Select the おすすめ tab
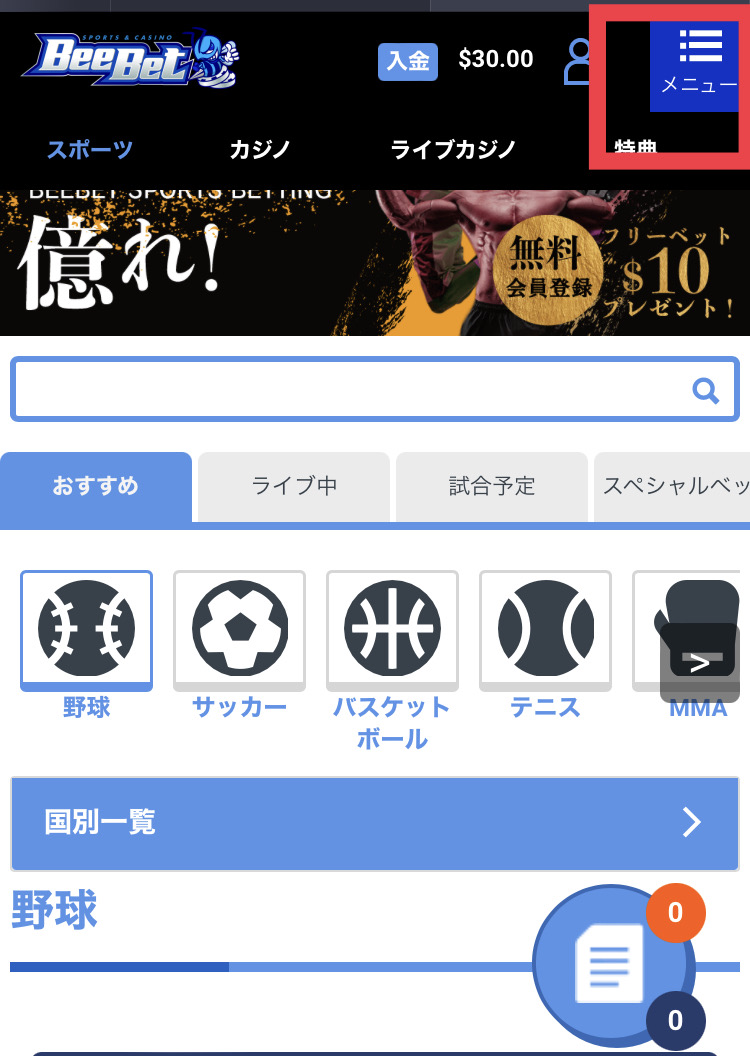Viewport: 750px width, 1056px height. click(96, 487)
